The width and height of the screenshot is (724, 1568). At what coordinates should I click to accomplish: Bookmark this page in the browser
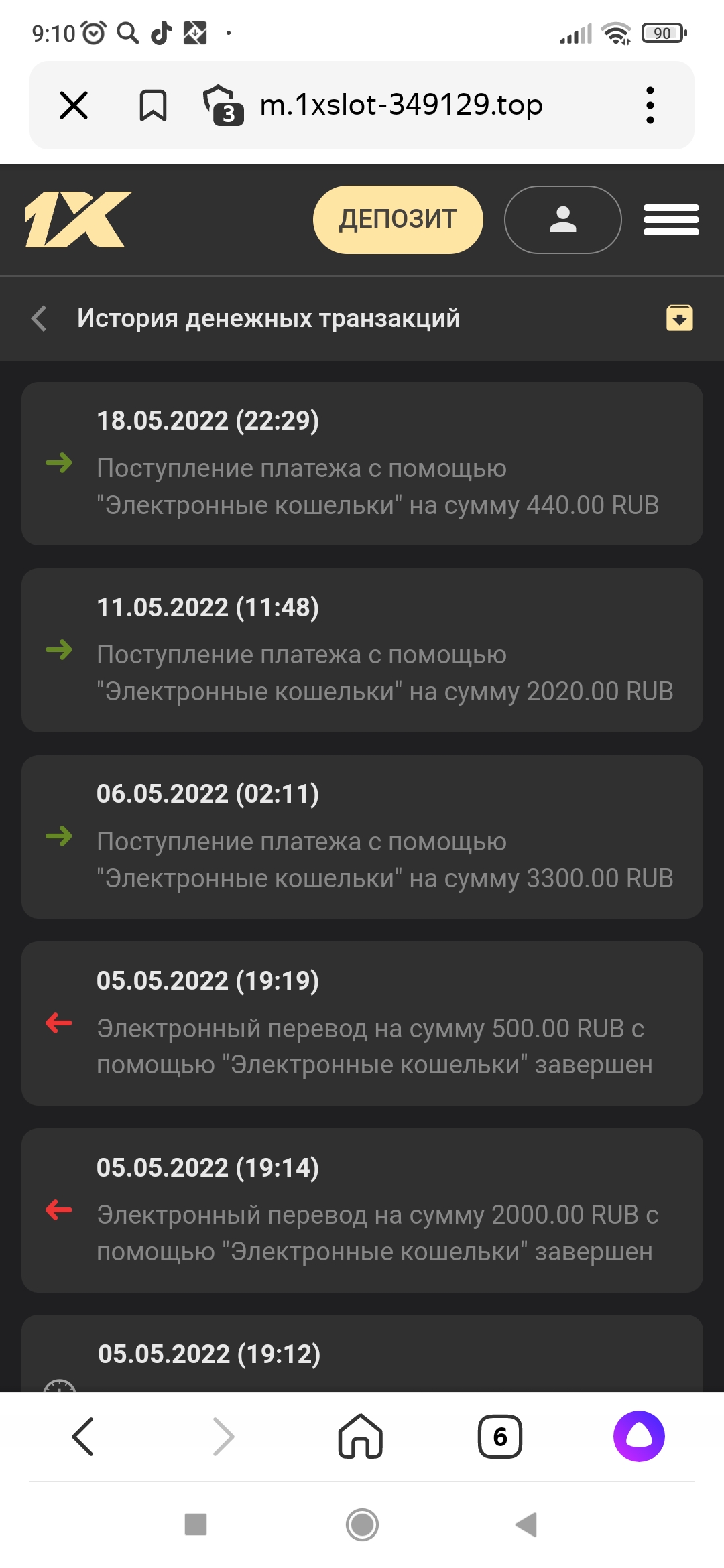pos(153,105)
